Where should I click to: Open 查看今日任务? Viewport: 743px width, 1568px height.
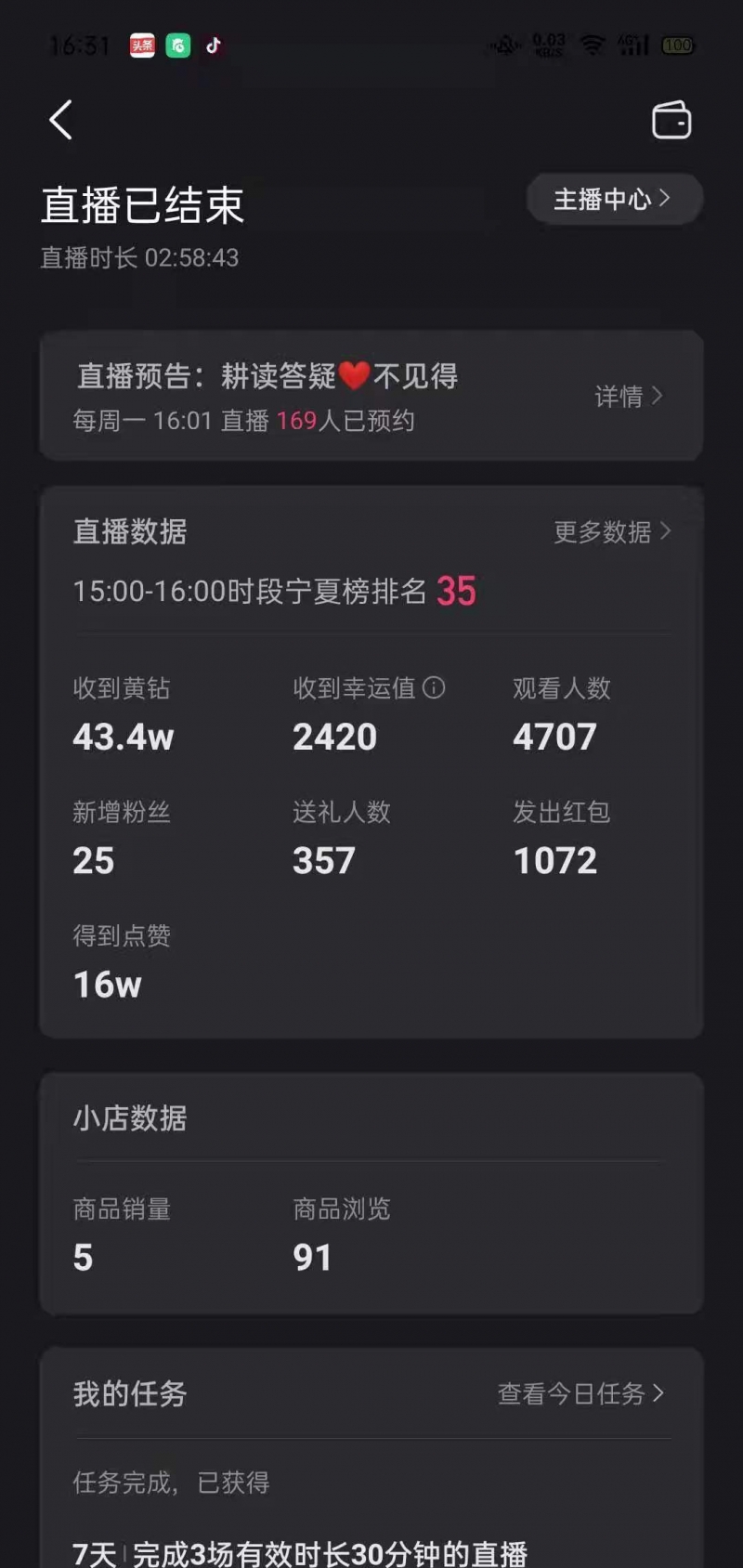581,1393
